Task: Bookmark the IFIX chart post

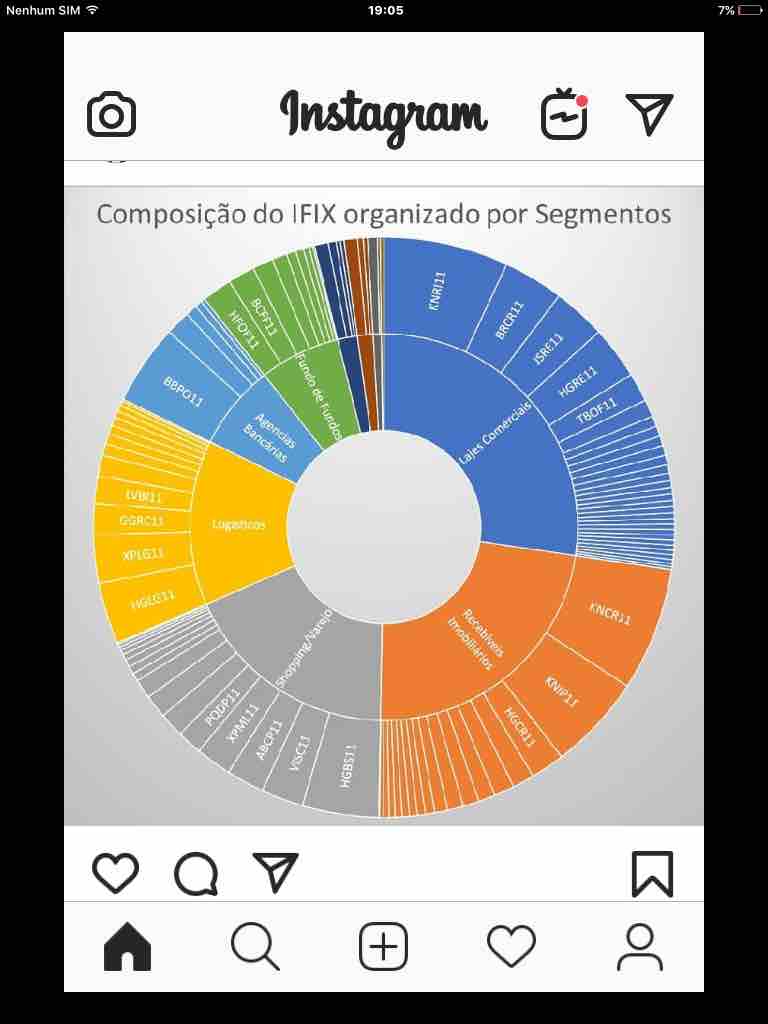Action: click(x=652, y=873)
